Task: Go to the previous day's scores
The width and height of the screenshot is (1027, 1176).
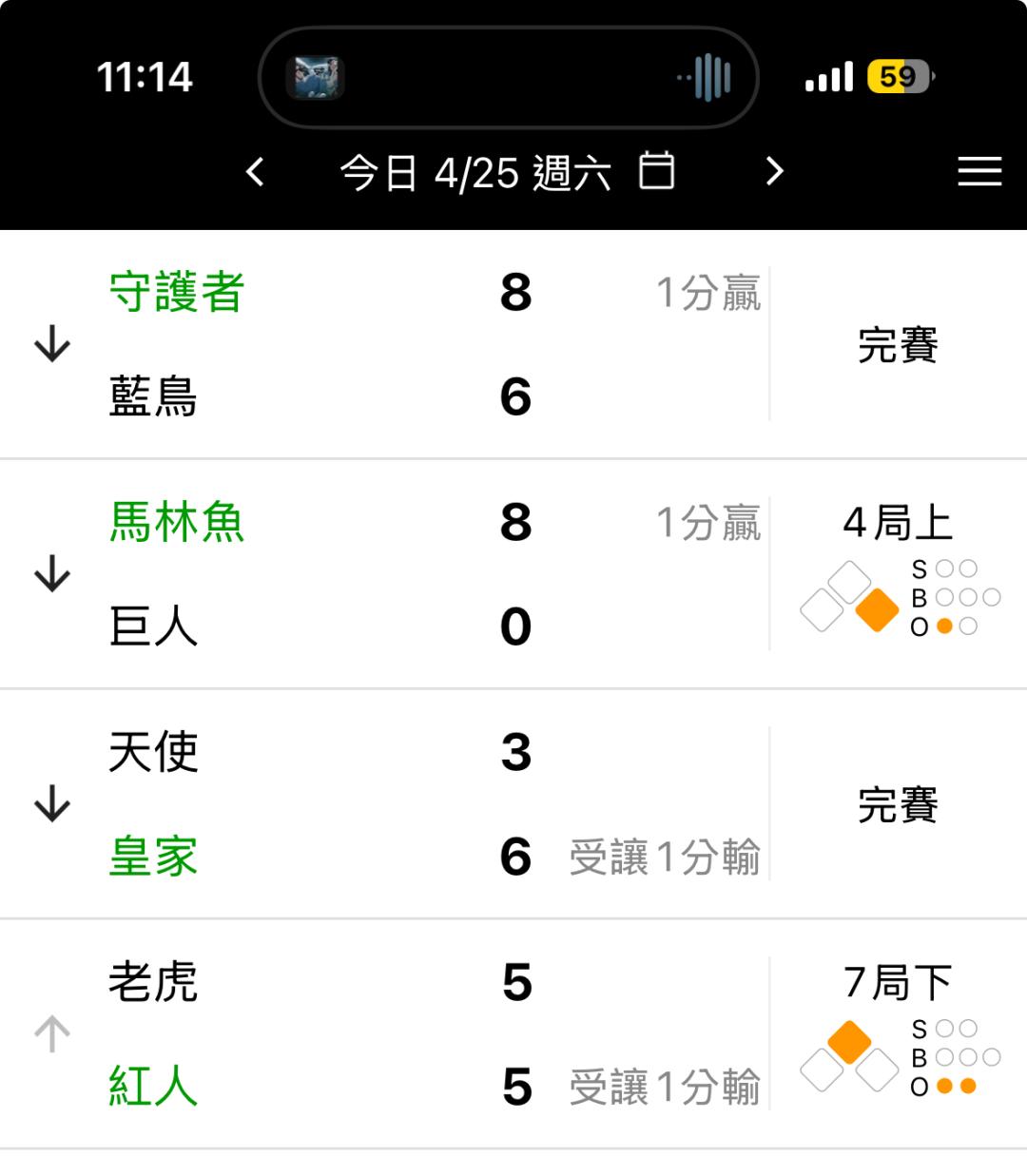Action: click(x=254, y=172)
